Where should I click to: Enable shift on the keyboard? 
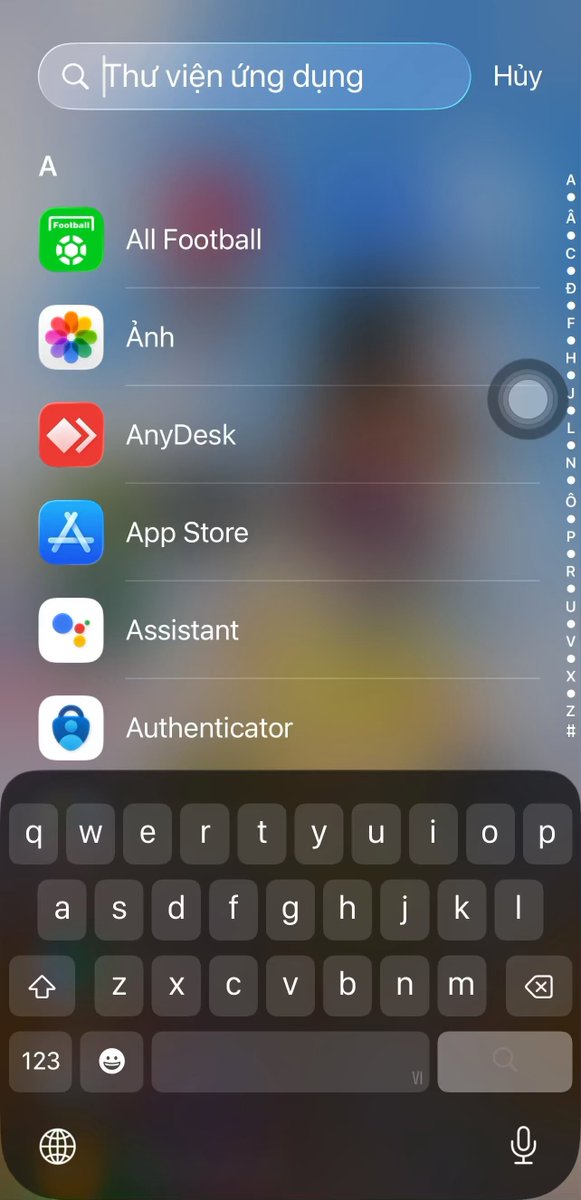click(x=41, y=987)
